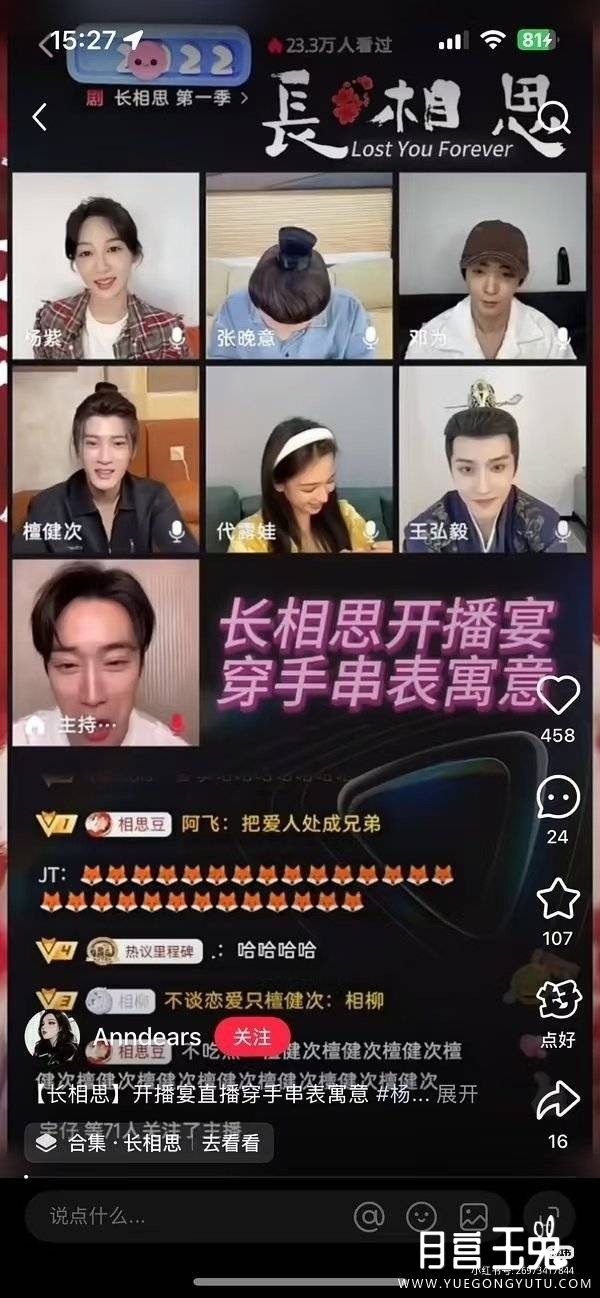Mention someone using the @ icon
The image size is (600, 1298).
369,1217
